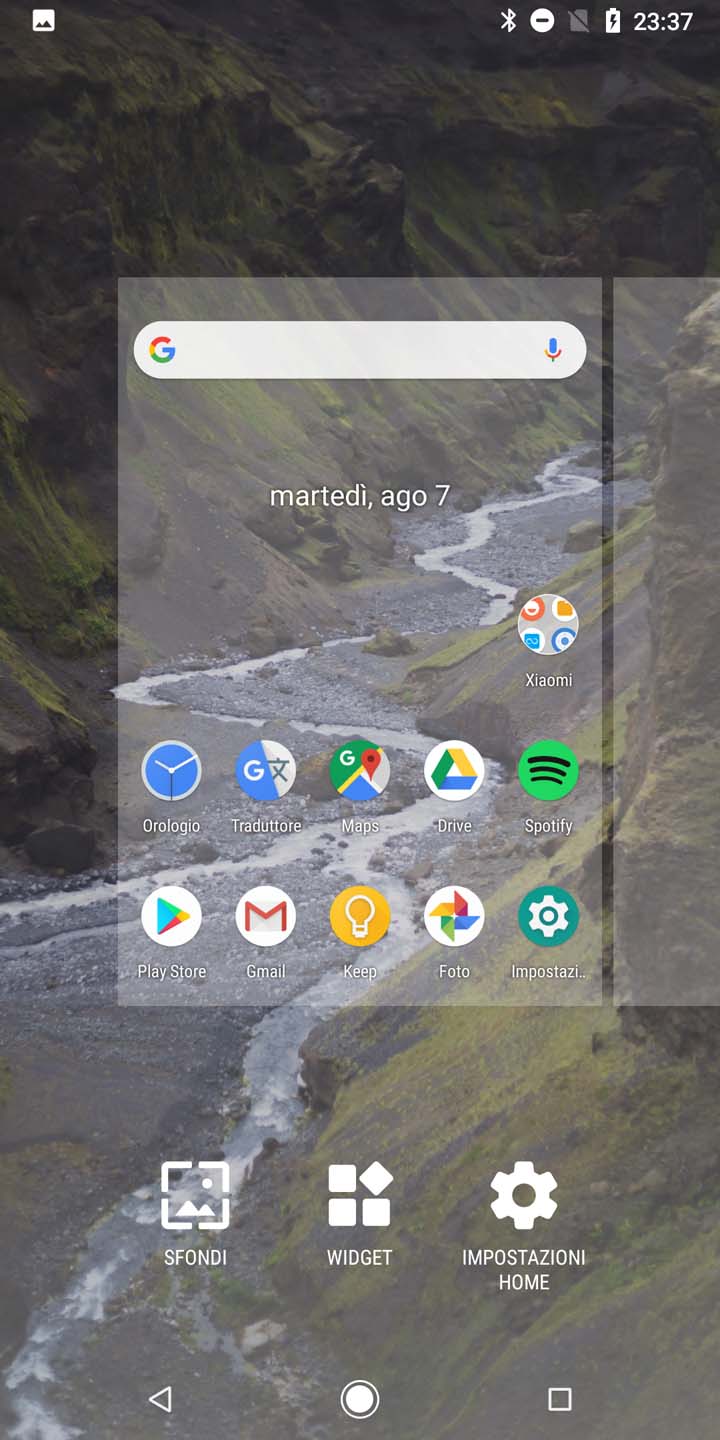The width and height of the screenshot is (720, 1440).
Task: Tap the Google search bar
Action: 360,350
